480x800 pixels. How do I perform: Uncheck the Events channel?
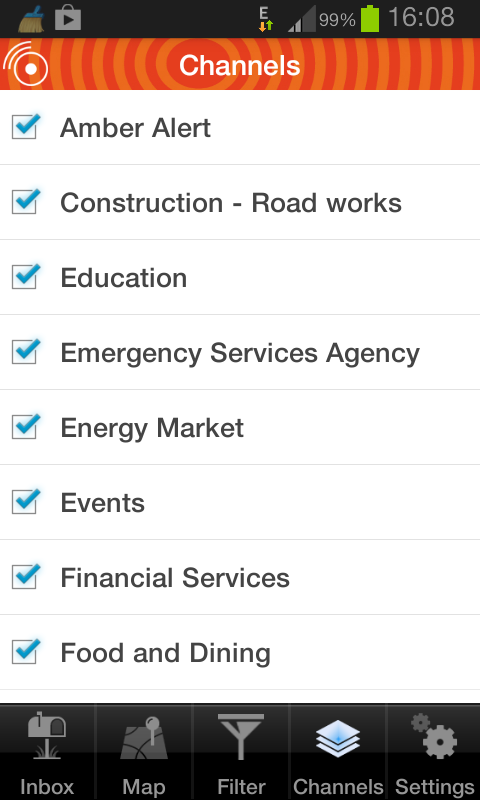[x=26, y=502]
